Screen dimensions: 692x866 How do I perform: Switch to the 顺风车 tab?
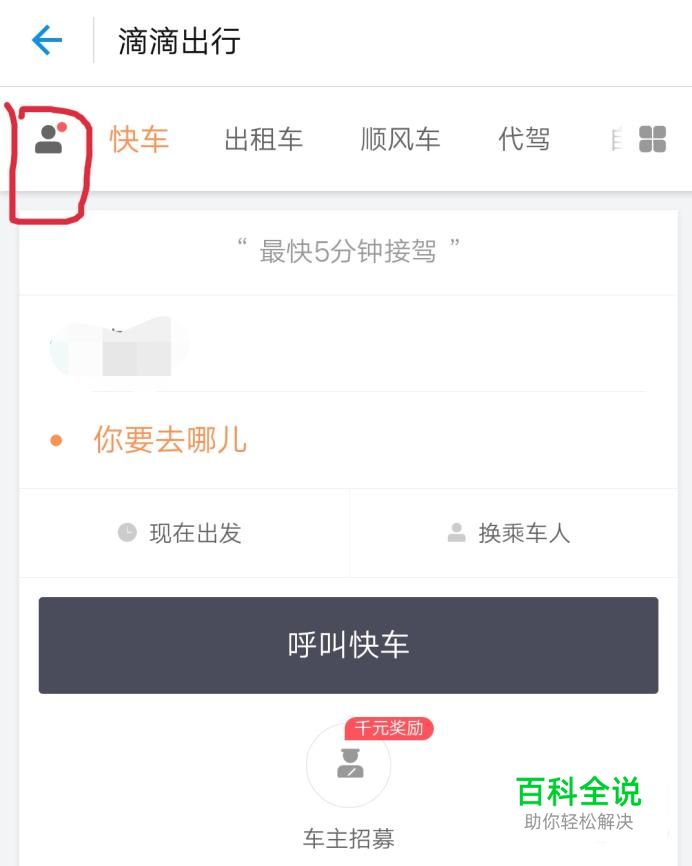point(400,139)
